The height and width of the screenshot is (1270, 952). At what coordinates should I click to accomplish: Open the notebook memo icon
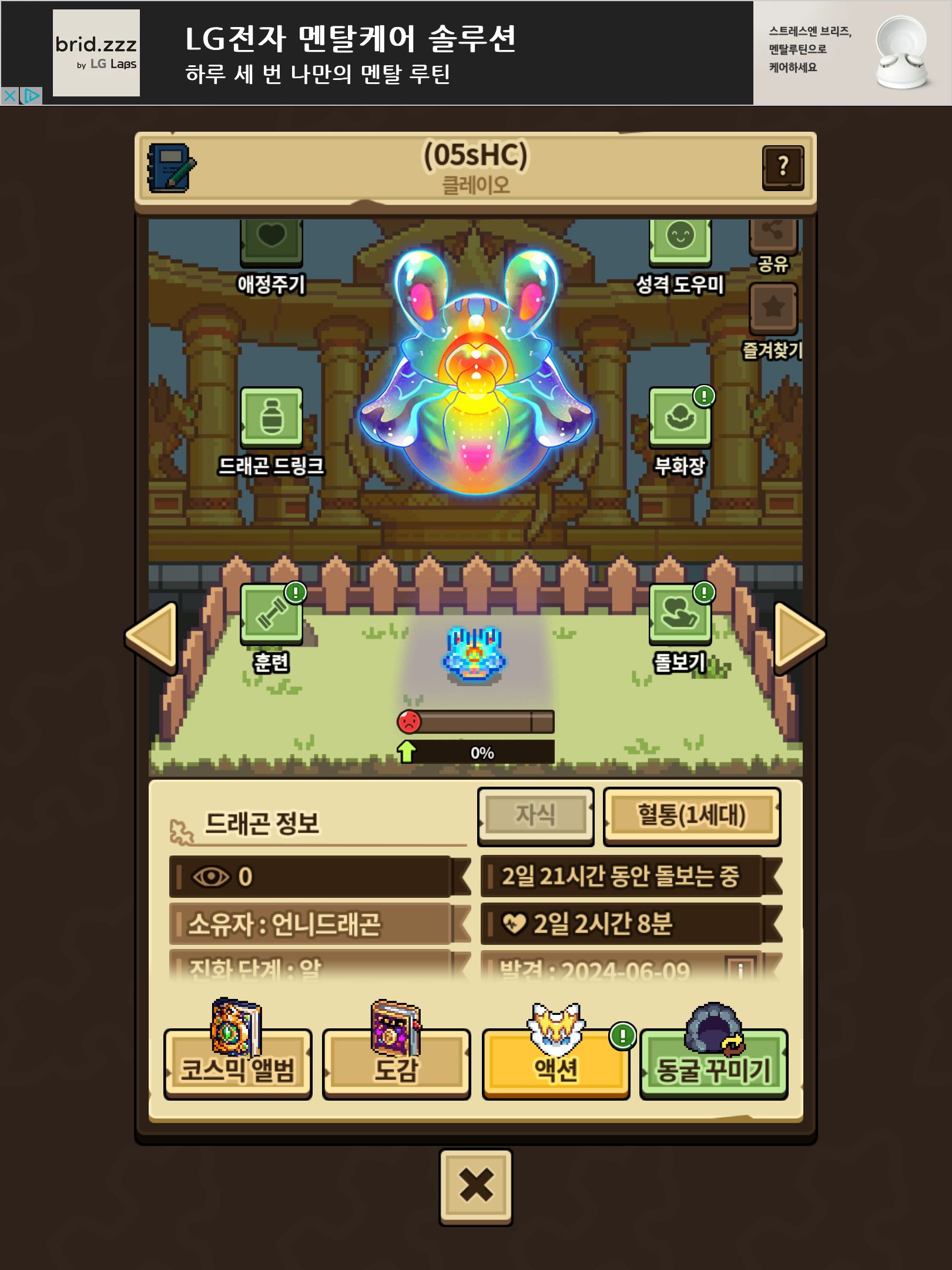pyautogui.click(x=171, y=168)
